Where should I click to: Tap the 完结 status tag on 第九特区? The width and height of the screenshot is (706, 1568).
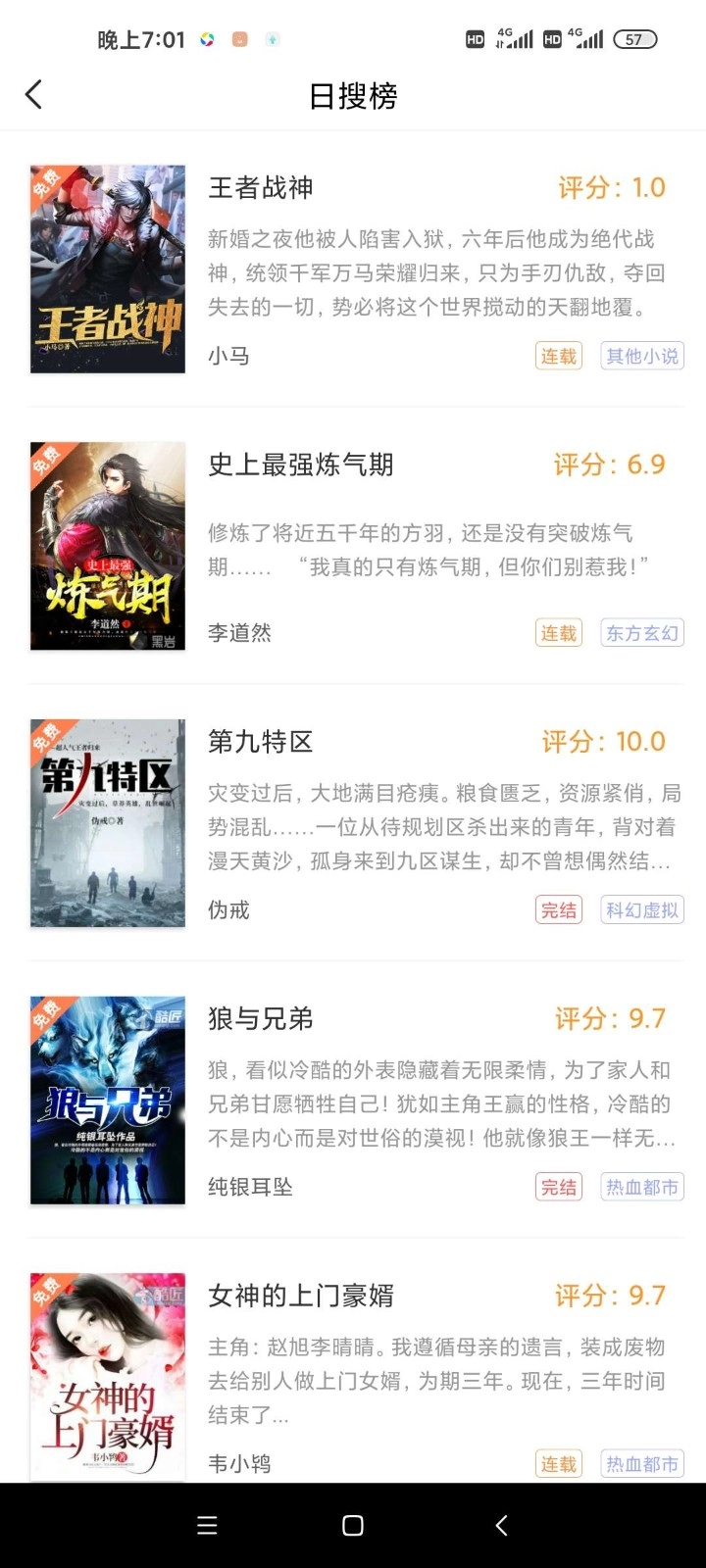point(558,909)
